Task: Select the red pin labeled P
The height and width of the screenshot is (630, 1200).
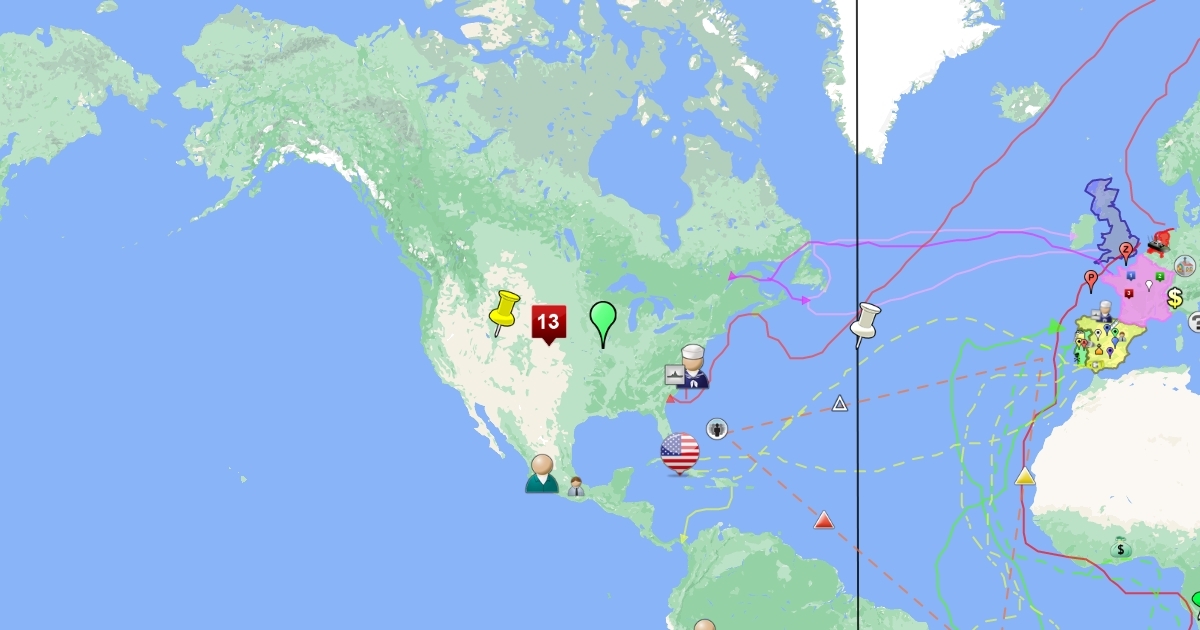Action: (1091, 279)
